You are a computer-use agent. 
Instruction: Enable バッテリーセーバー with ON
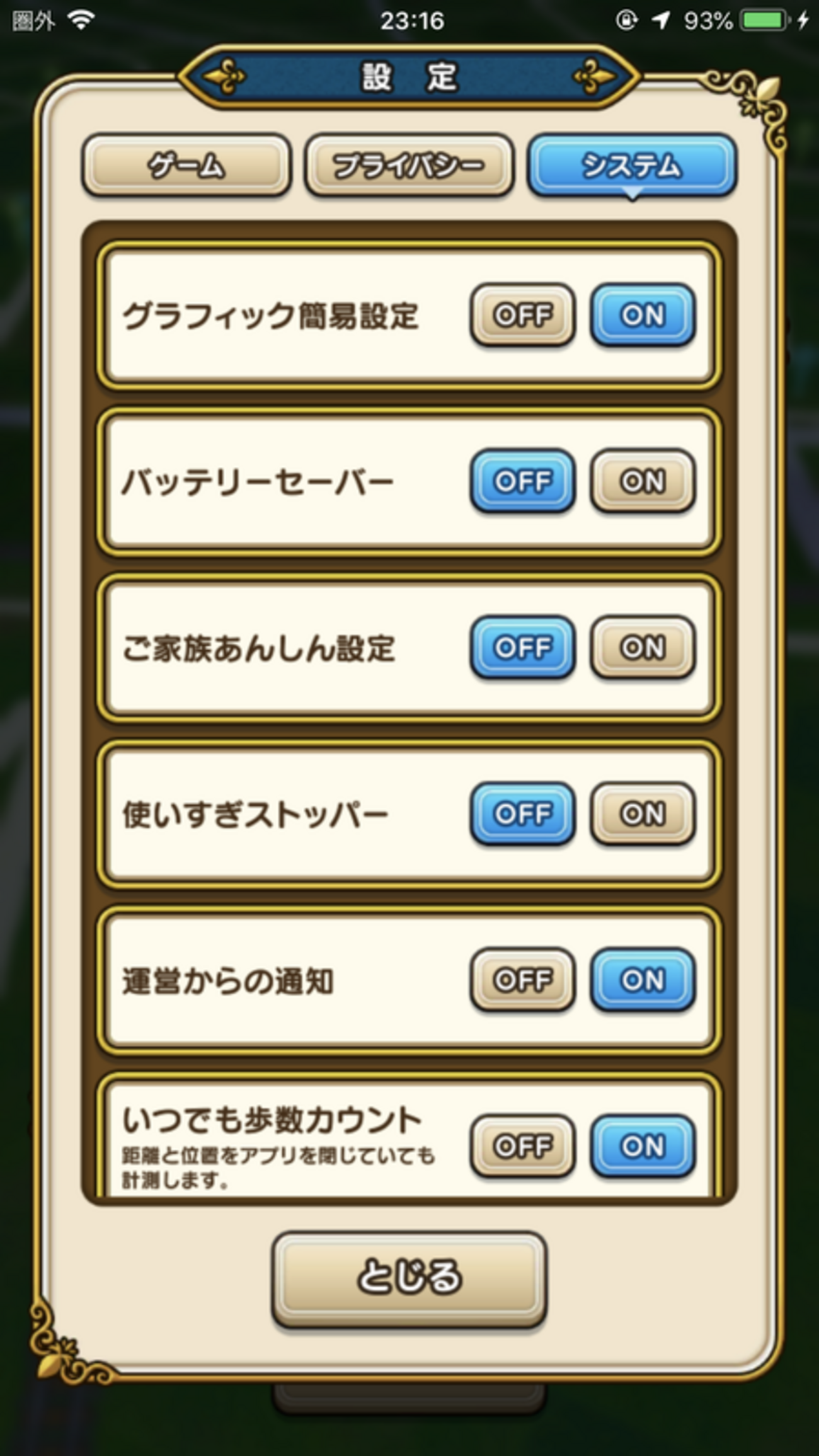643,481
